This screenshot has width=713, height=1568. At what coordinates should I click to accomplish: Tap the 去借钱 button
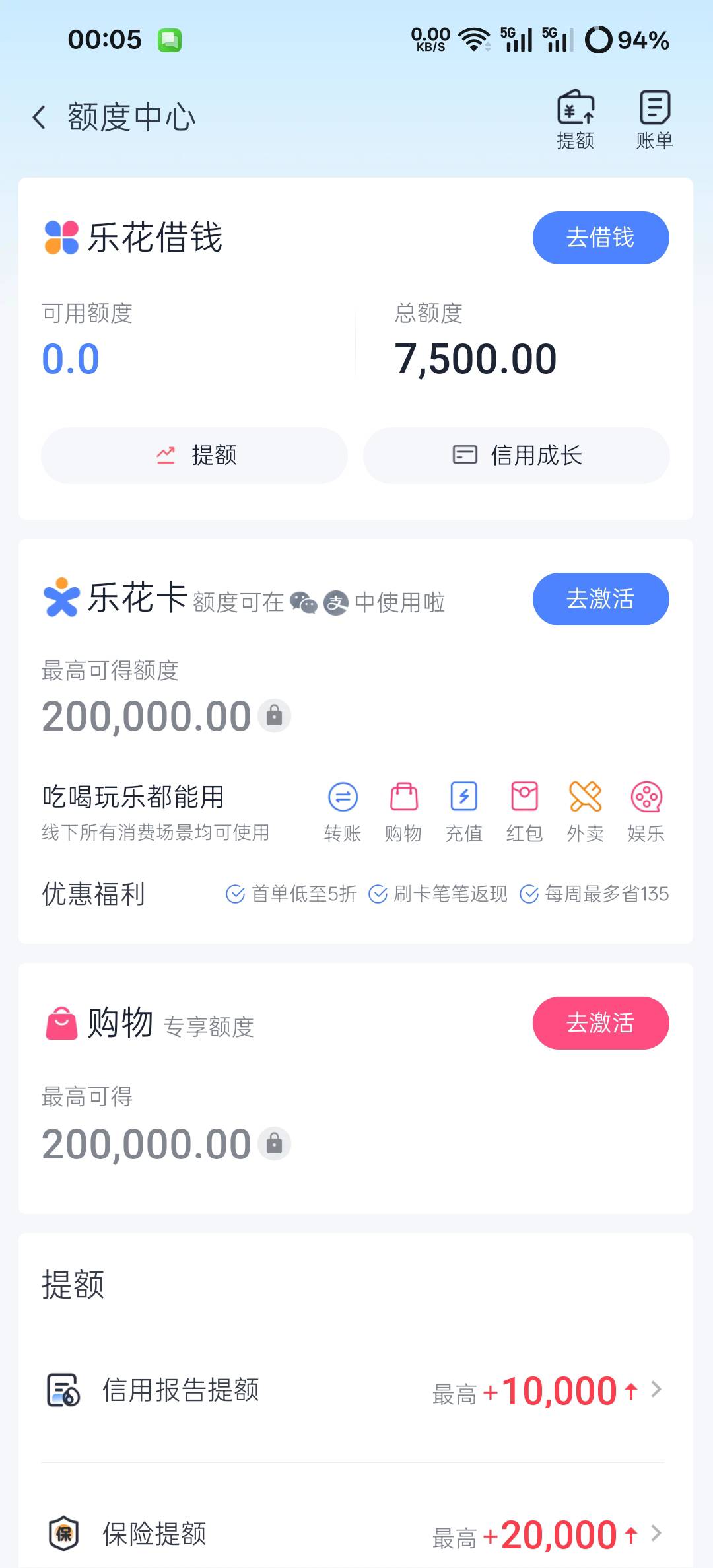[x=601, y=238]
